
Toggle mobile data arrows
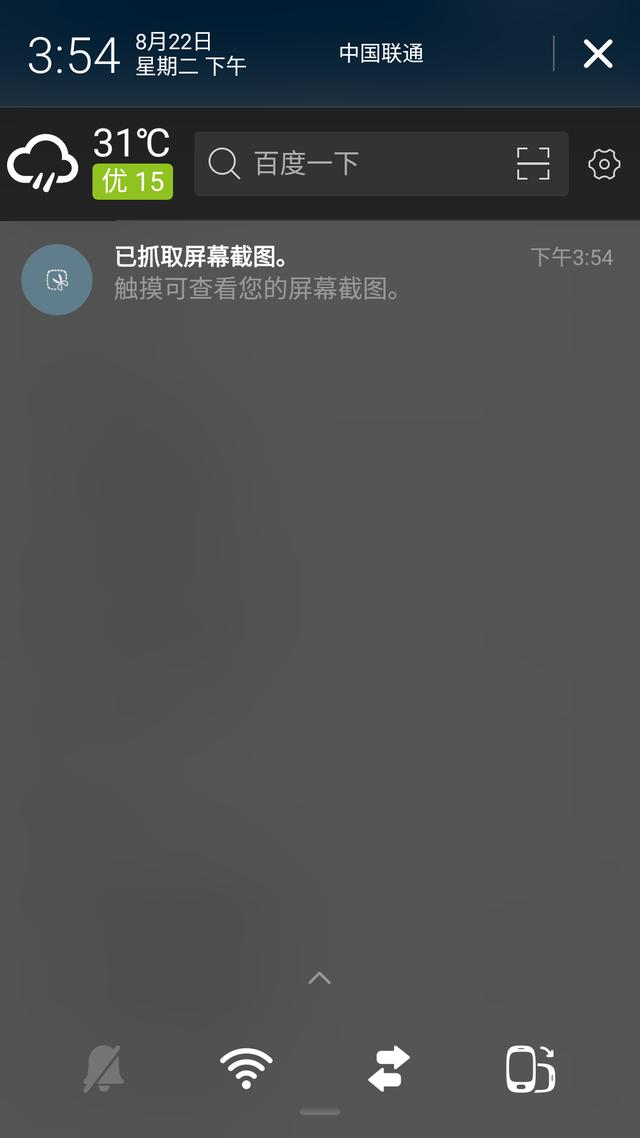tap(389, 1068)
